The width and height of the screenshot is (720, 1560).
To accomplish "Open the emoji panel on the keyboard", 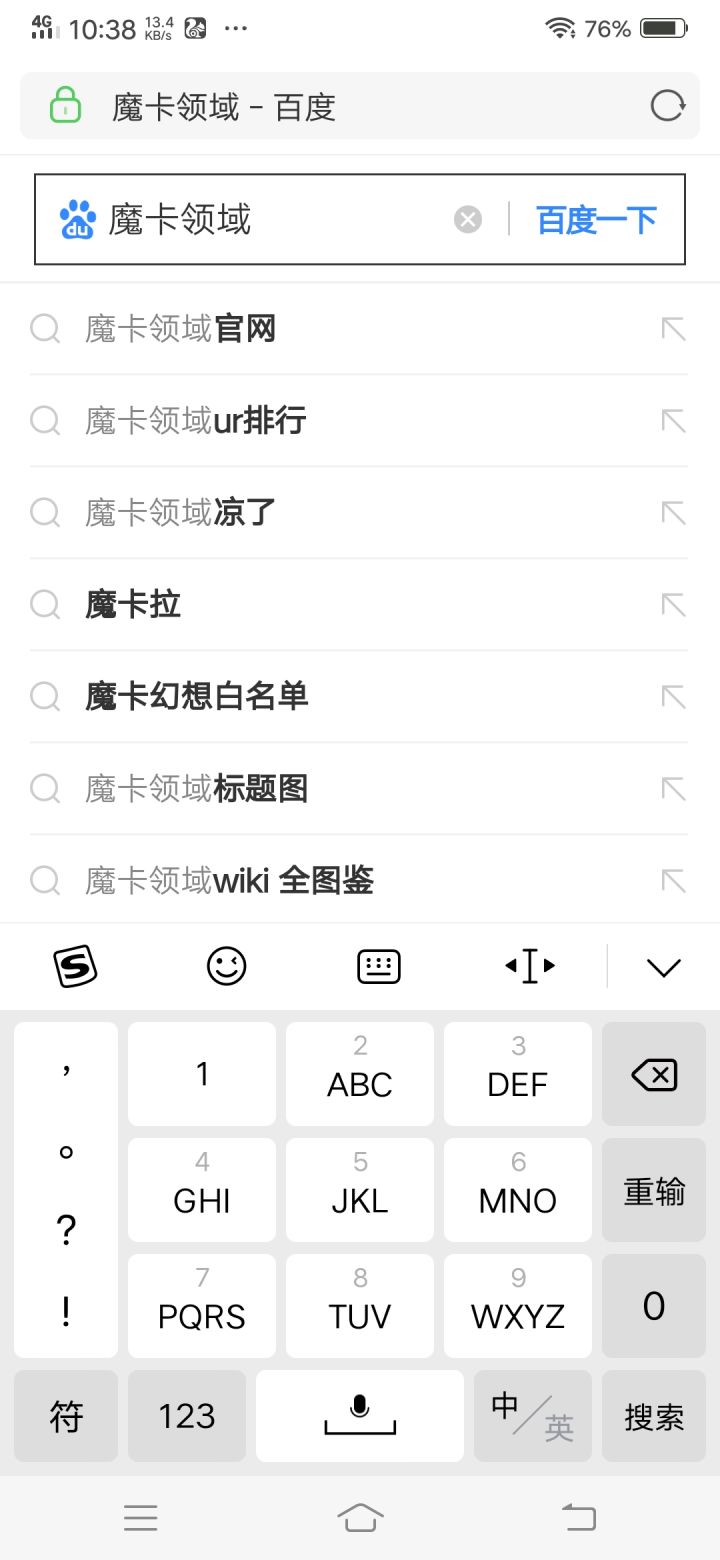I will [226, 966].
